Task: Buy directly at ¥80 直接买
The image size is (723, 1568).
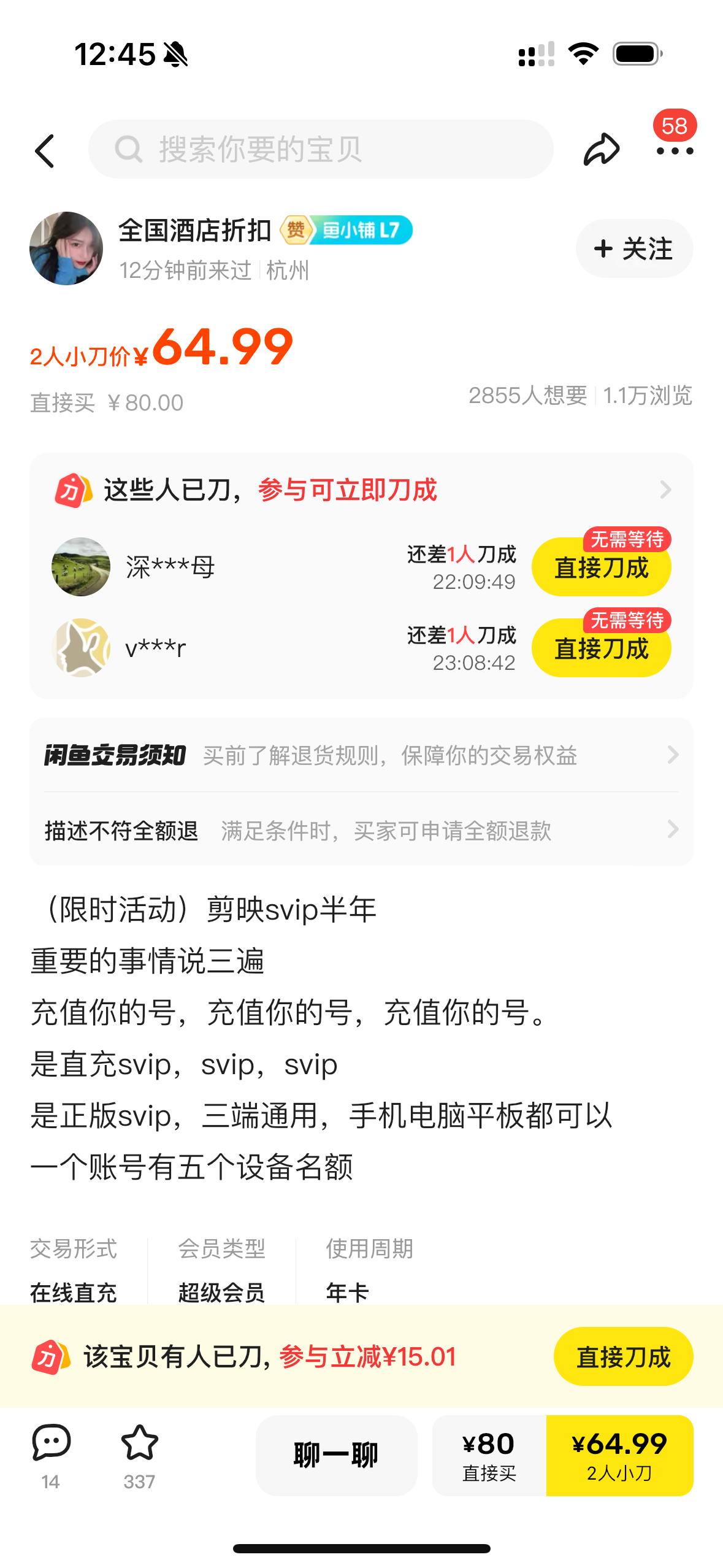Action: 489,1455
